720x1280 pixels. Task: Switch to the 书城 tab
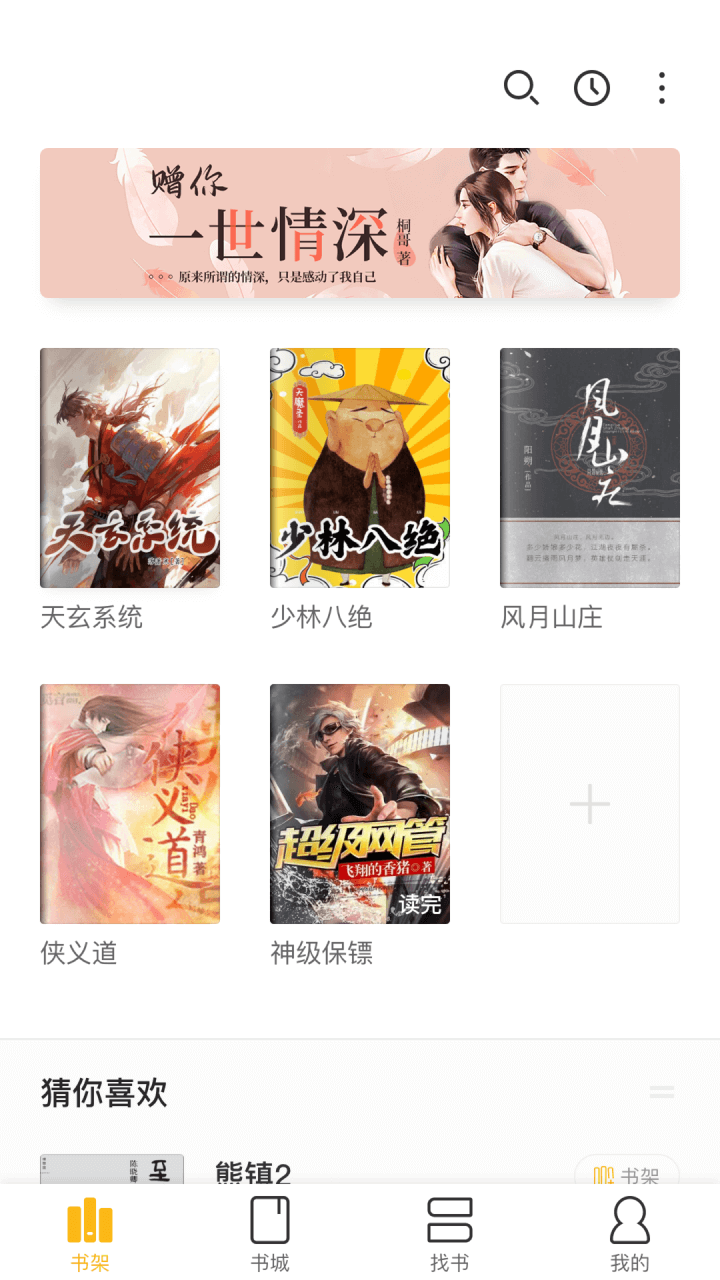pyautogui.click(x=270, y=1234)
